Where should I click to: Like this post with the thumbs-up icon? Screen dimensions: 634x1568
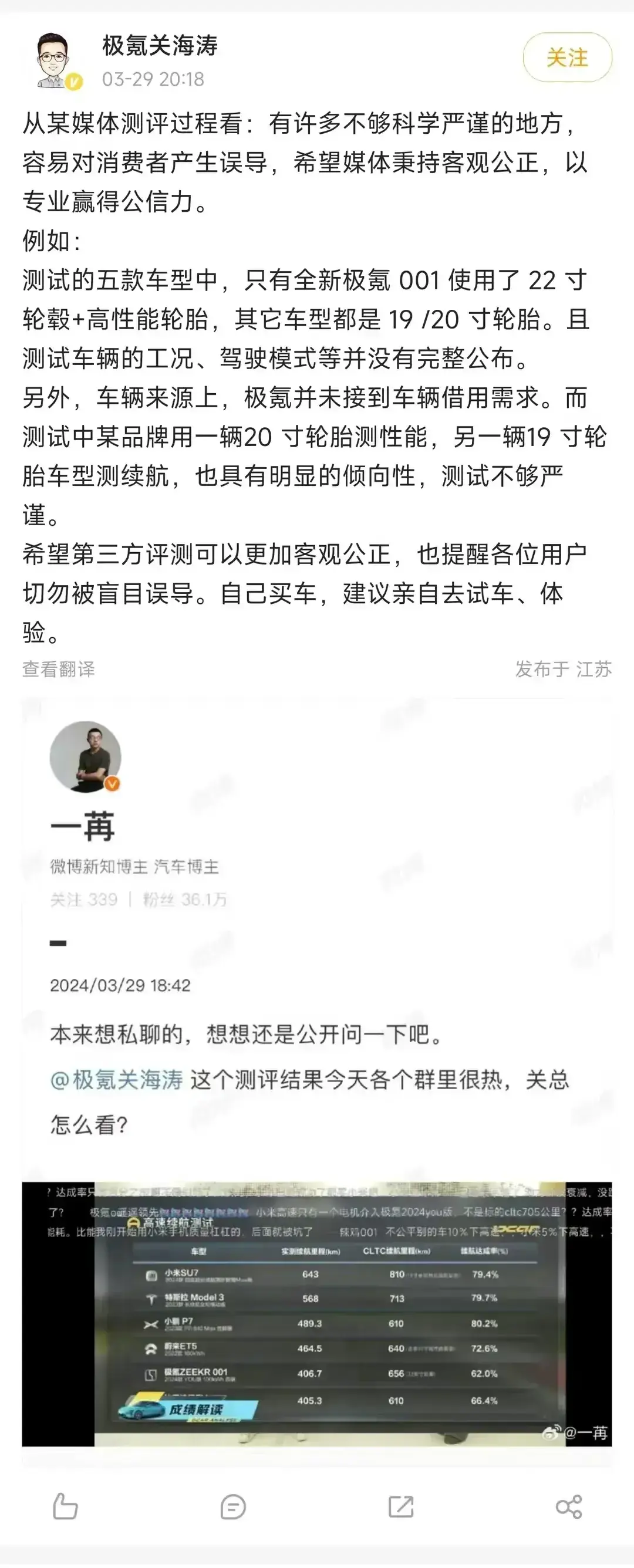click(x=65, y=1506)
